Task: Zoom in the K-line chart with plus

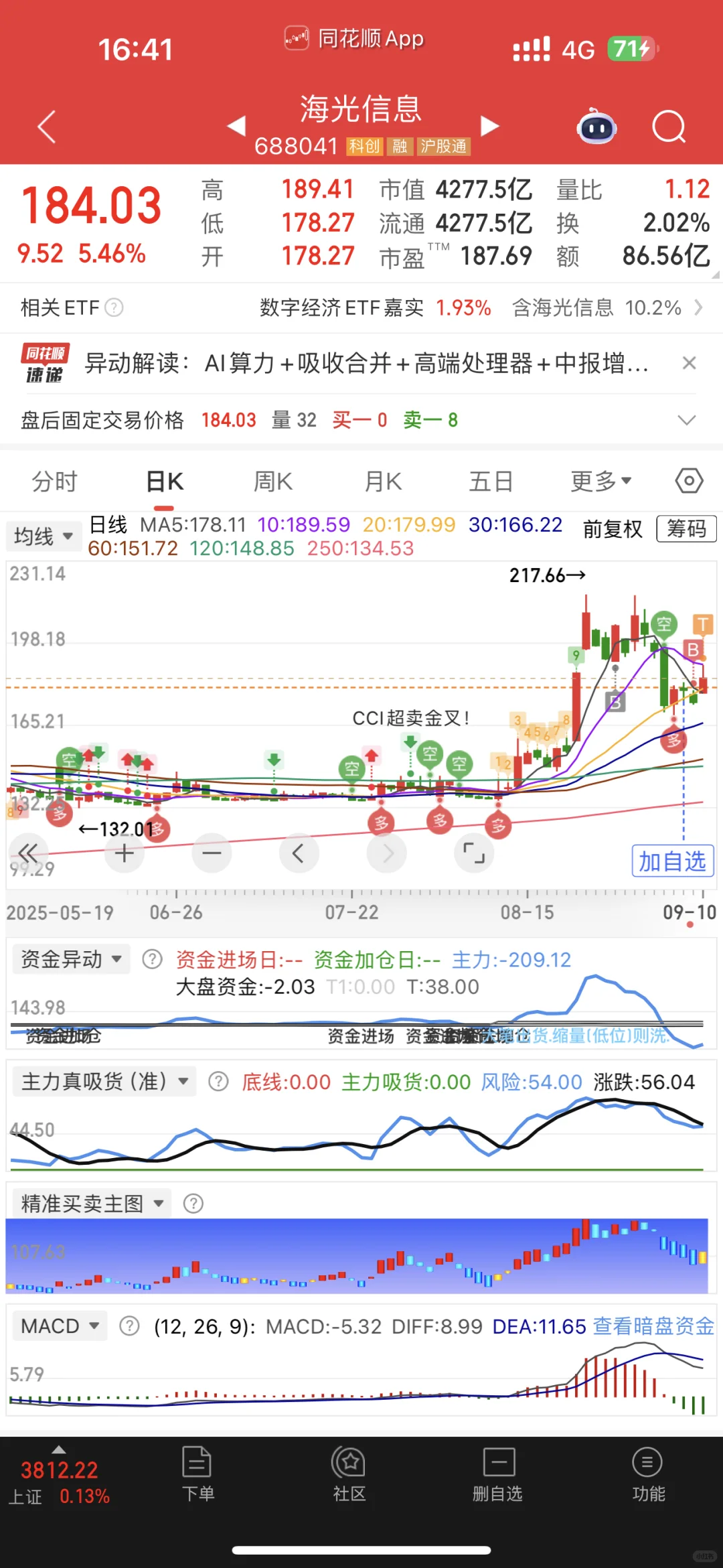Action: (x=124, y=853)
